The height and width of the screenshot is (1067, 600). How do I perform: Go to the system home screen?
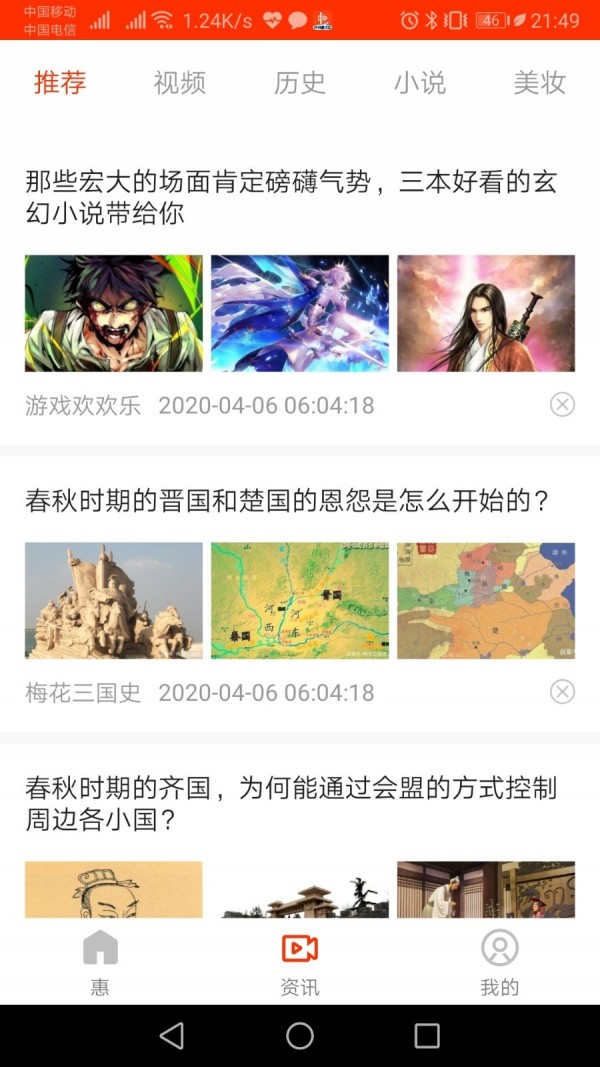point(300,1035)
